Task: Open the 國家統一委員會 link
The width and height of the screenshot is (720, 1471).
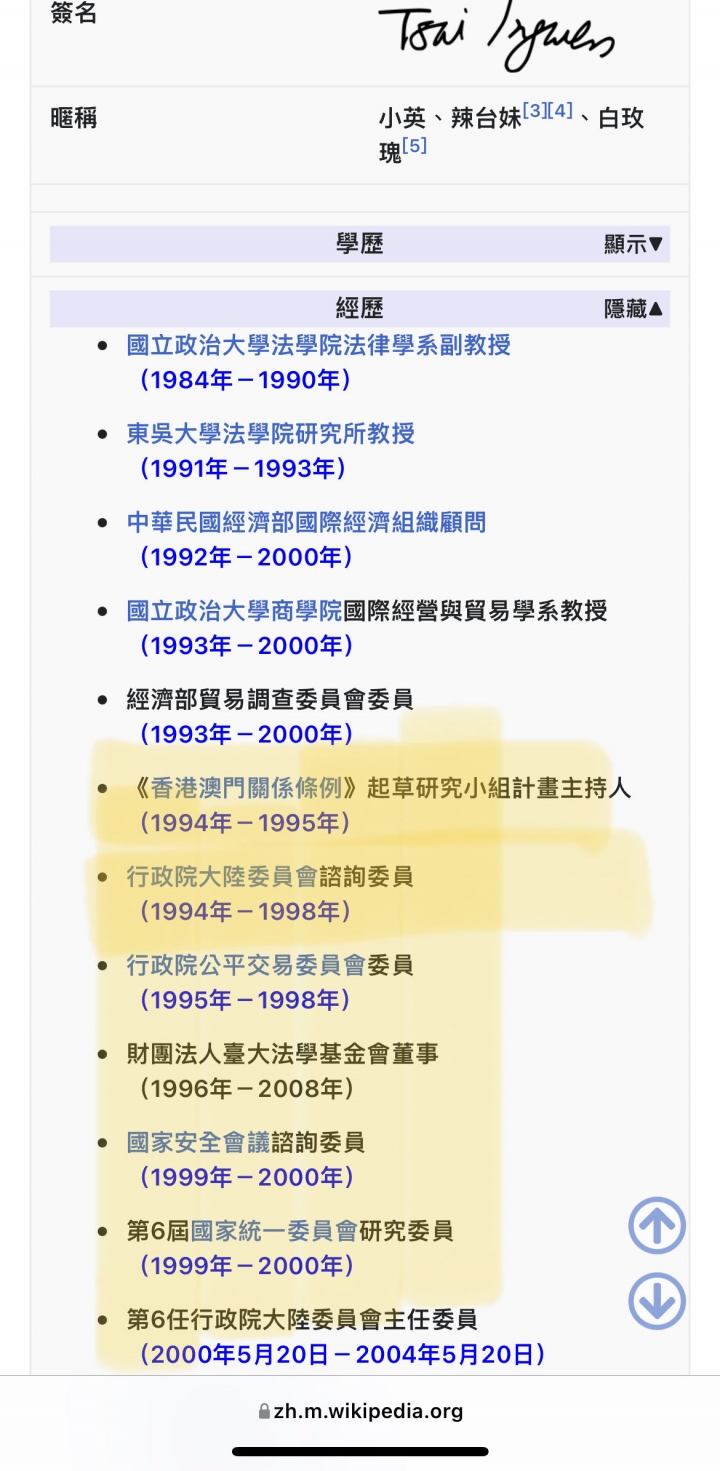Action: point(274,1231)
